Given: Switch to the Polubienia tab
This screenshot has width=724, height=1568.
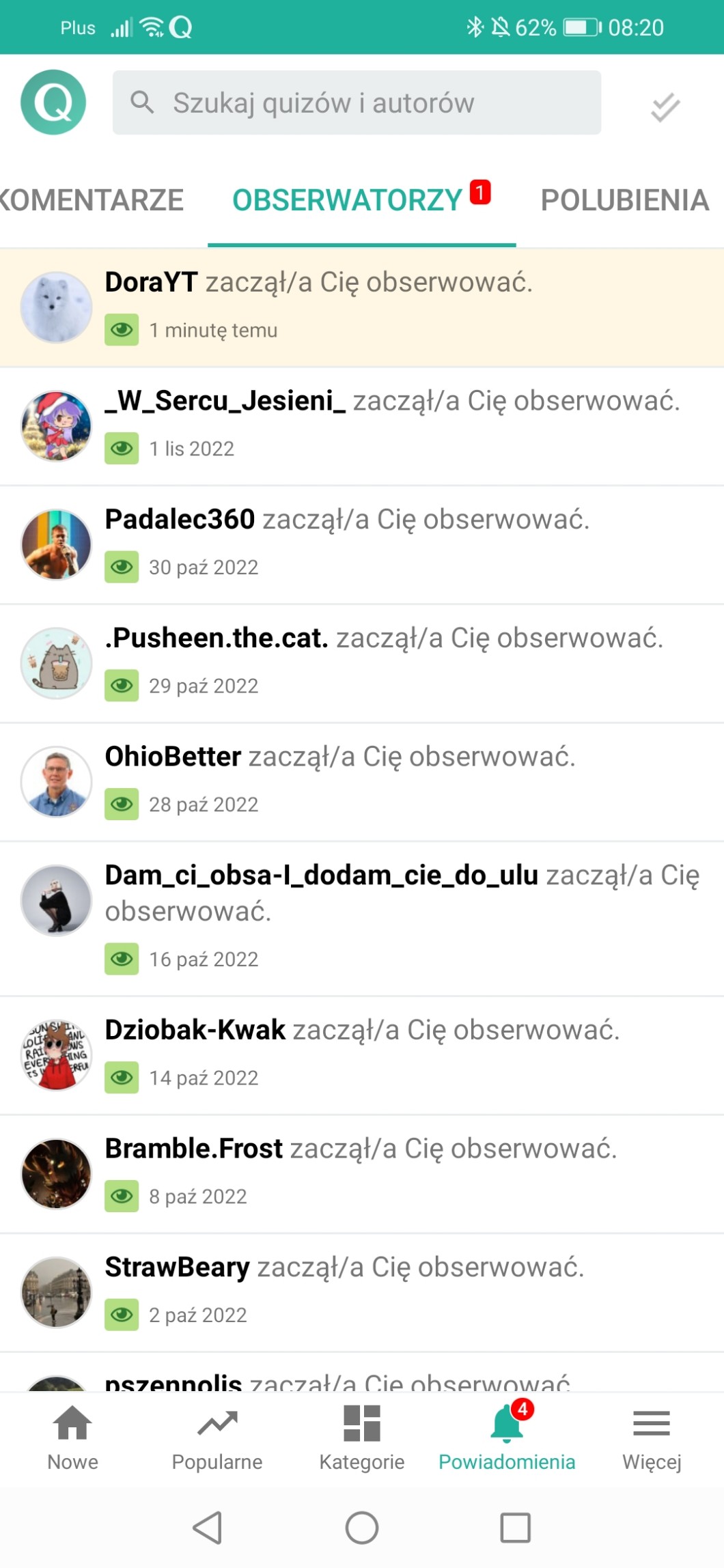Looking at the screenshot, I should (x=624, y=201).
